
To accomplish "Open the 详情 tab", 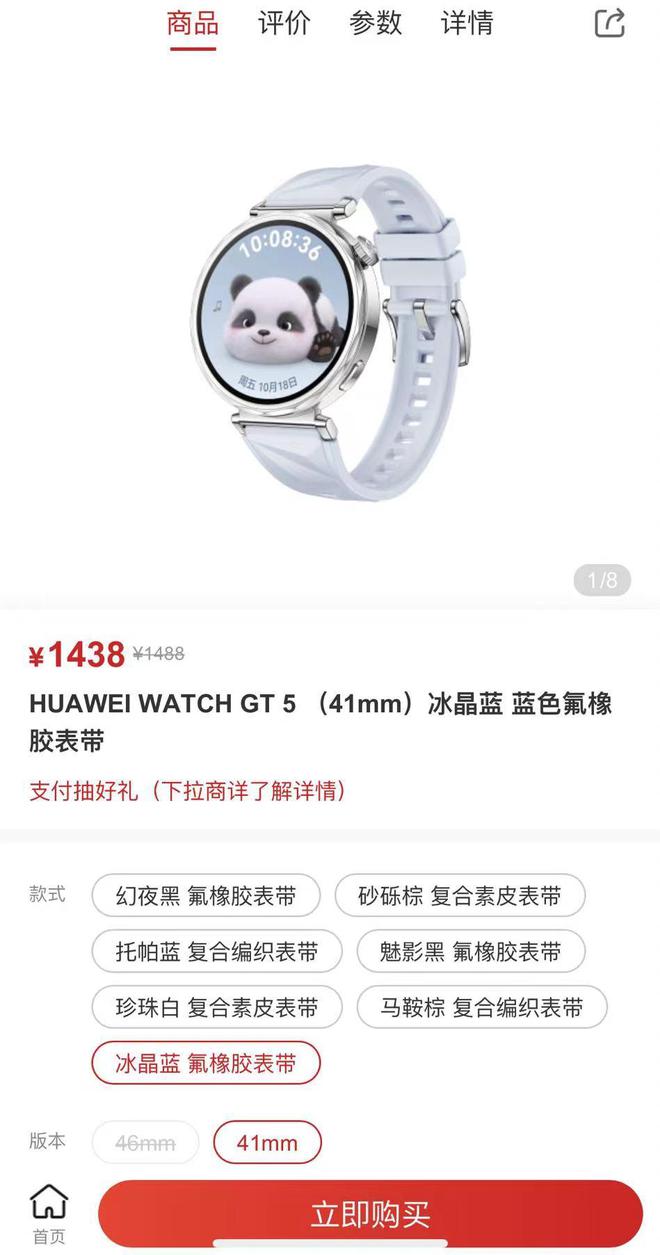I will [x=467, y=23].
